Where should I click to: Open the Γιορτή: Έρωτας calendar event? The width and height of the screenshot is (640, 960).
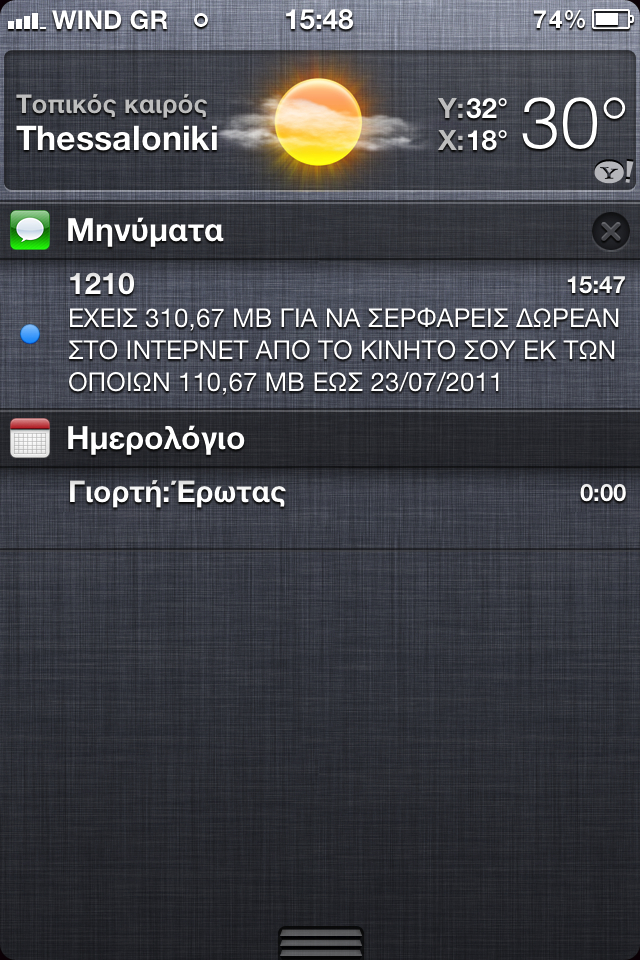point(320,493)
